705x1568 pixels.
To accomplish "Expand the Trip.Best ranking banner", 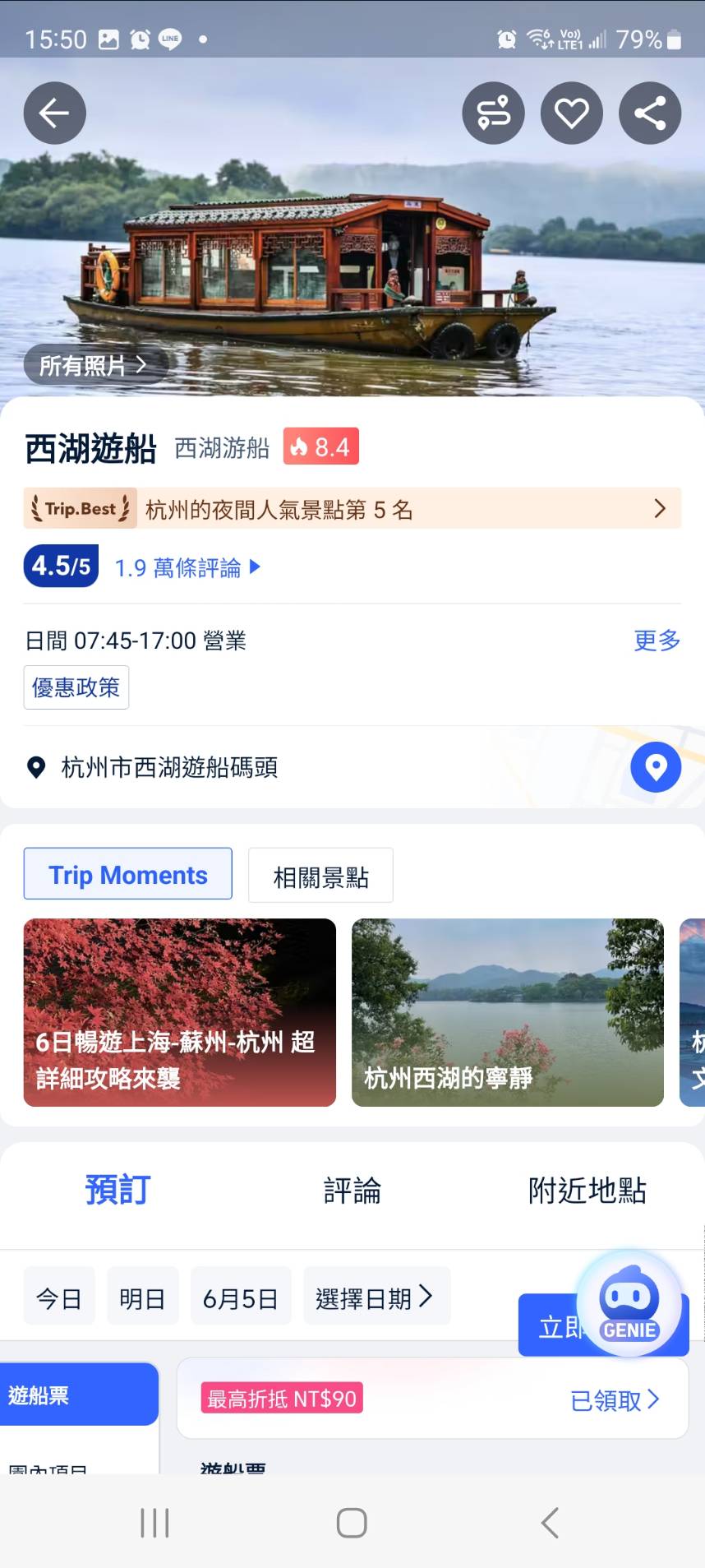I will pyautogui.click(x=659, y=509).
